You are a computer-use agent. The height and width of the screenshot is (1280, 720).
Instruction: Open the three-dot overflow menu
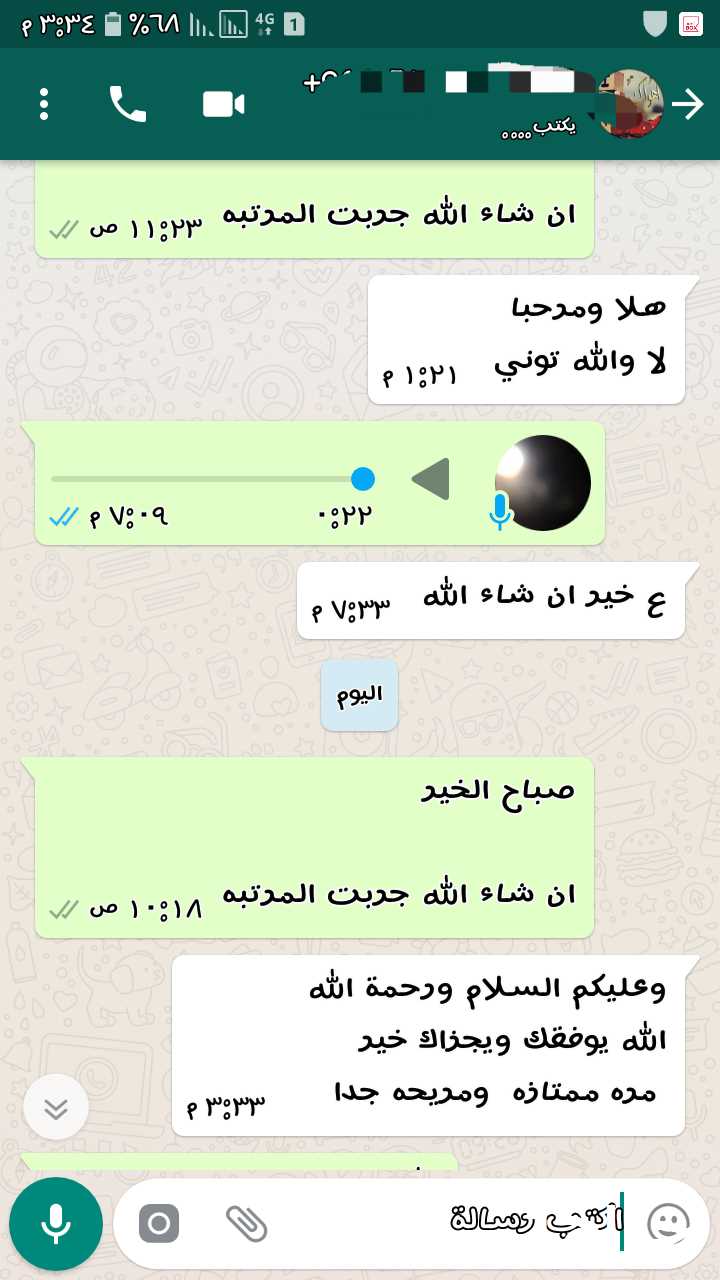pos(44,104)
